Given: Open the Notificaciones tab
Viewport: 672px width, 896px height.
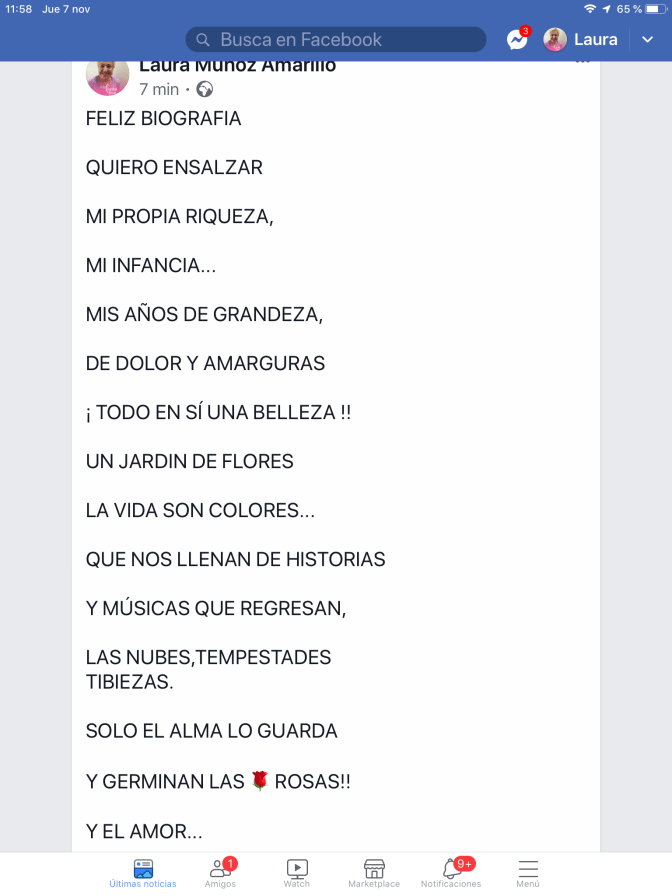Looking at the screenshot, I should (451, 873).
